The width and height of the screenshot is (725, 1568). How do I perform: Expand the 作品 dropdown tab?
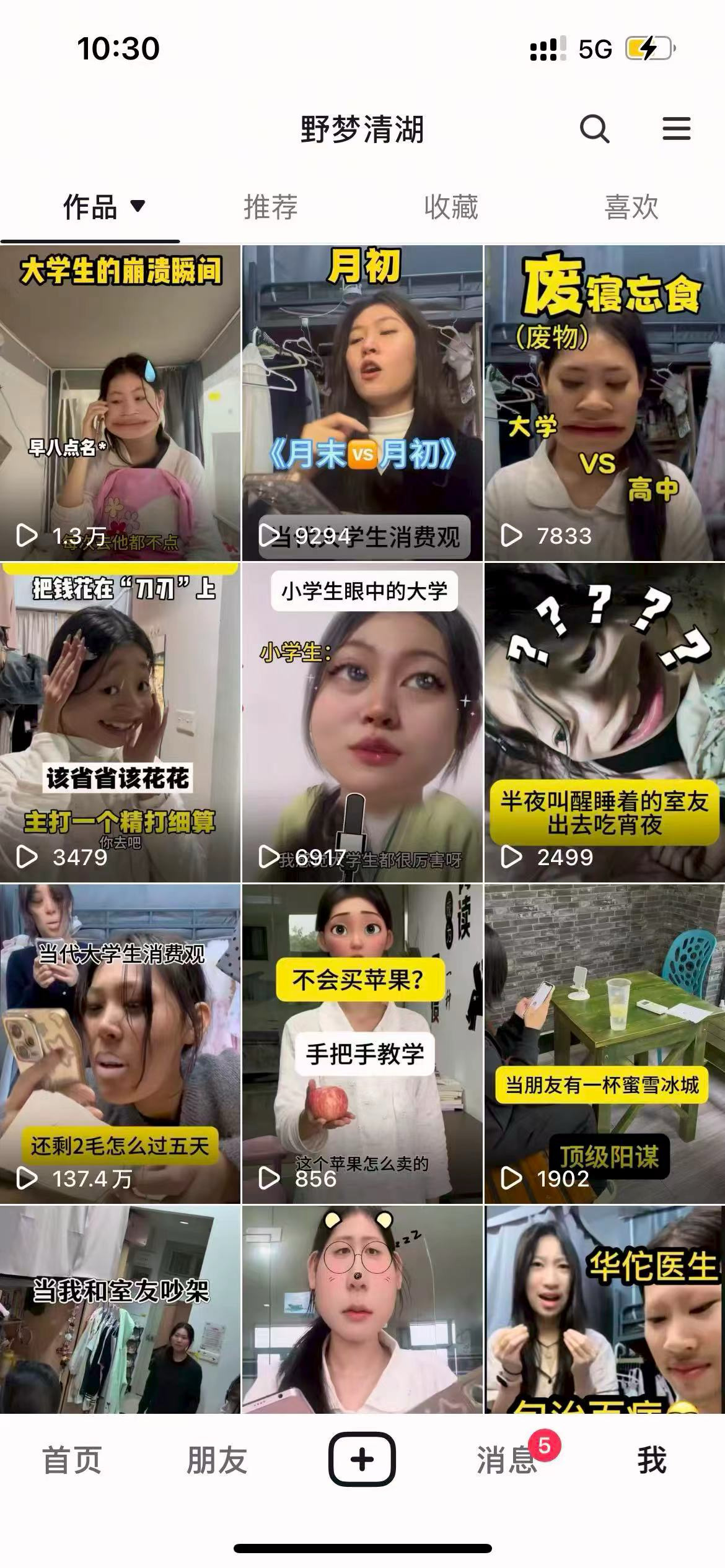[103, 207]
